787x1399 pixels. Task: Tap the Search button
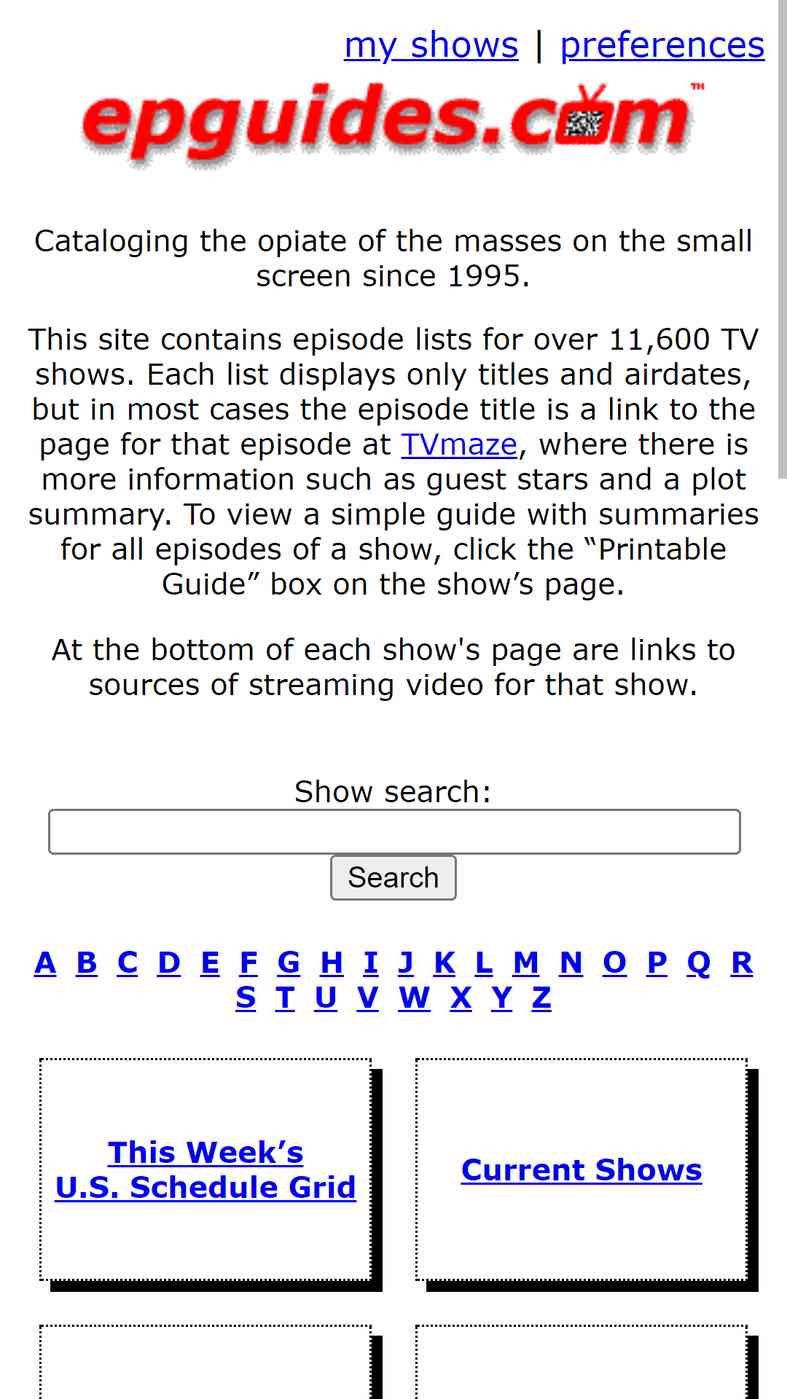(x=393, y=877)
